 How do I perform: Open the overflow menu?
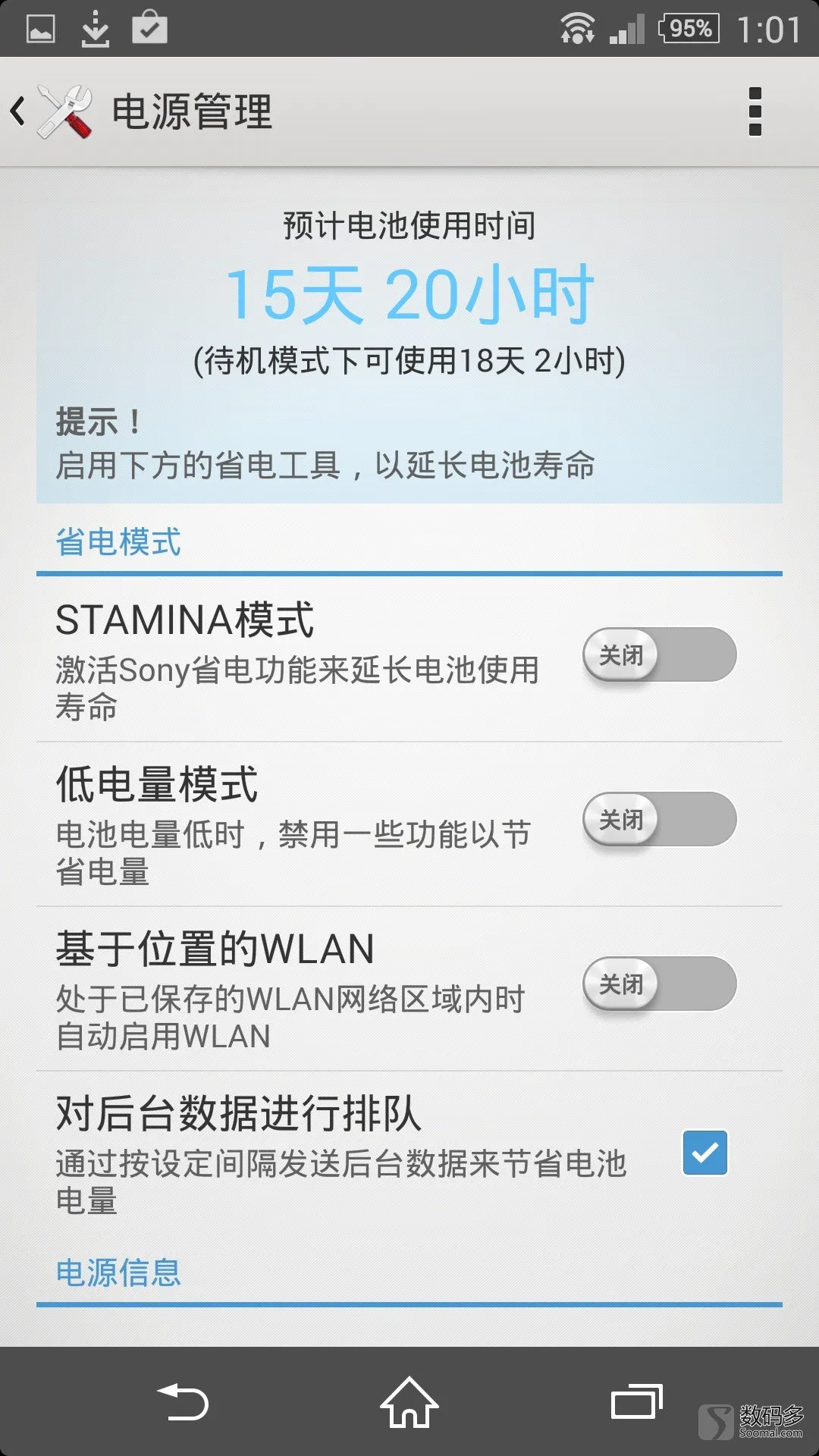(x=755, y=112)
